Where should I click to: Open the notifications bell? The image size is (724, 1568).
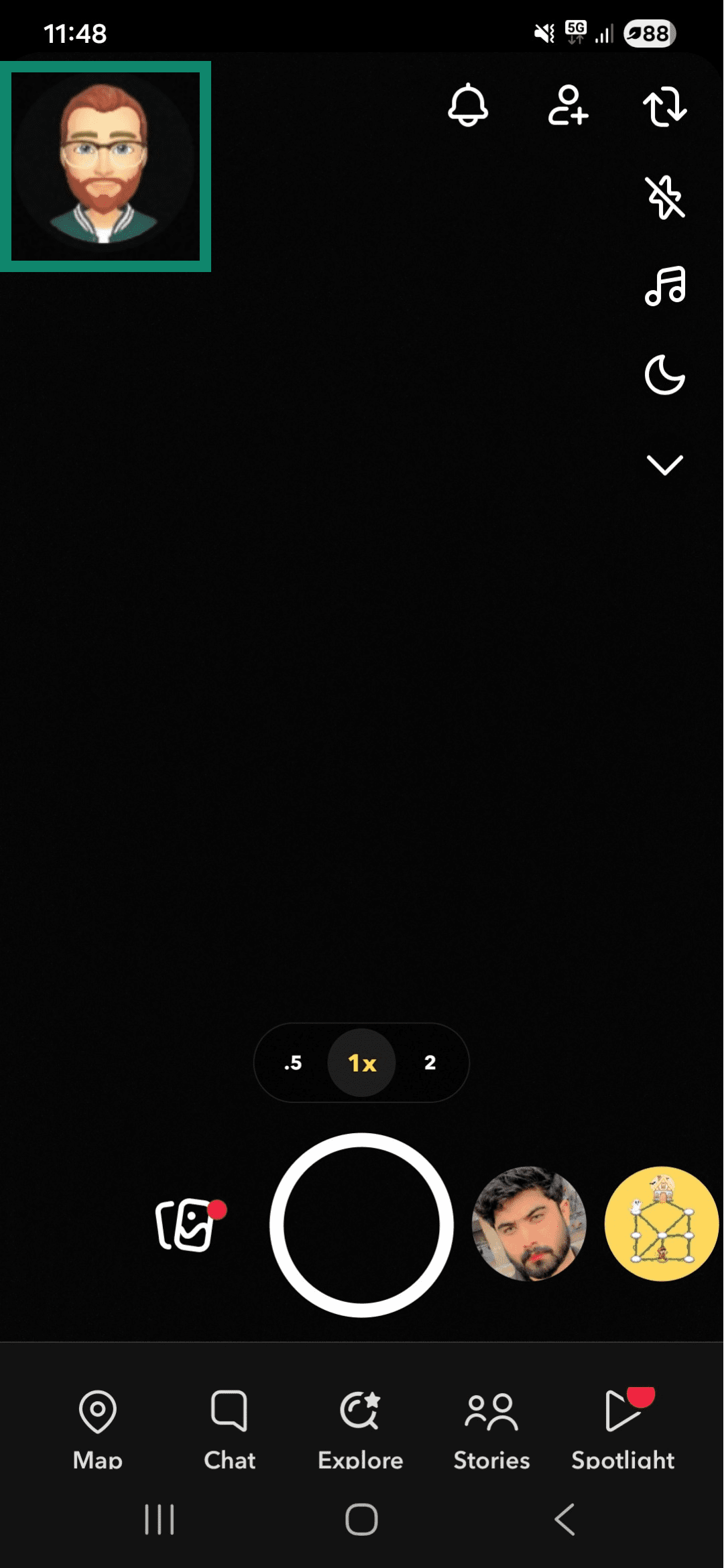468,105
